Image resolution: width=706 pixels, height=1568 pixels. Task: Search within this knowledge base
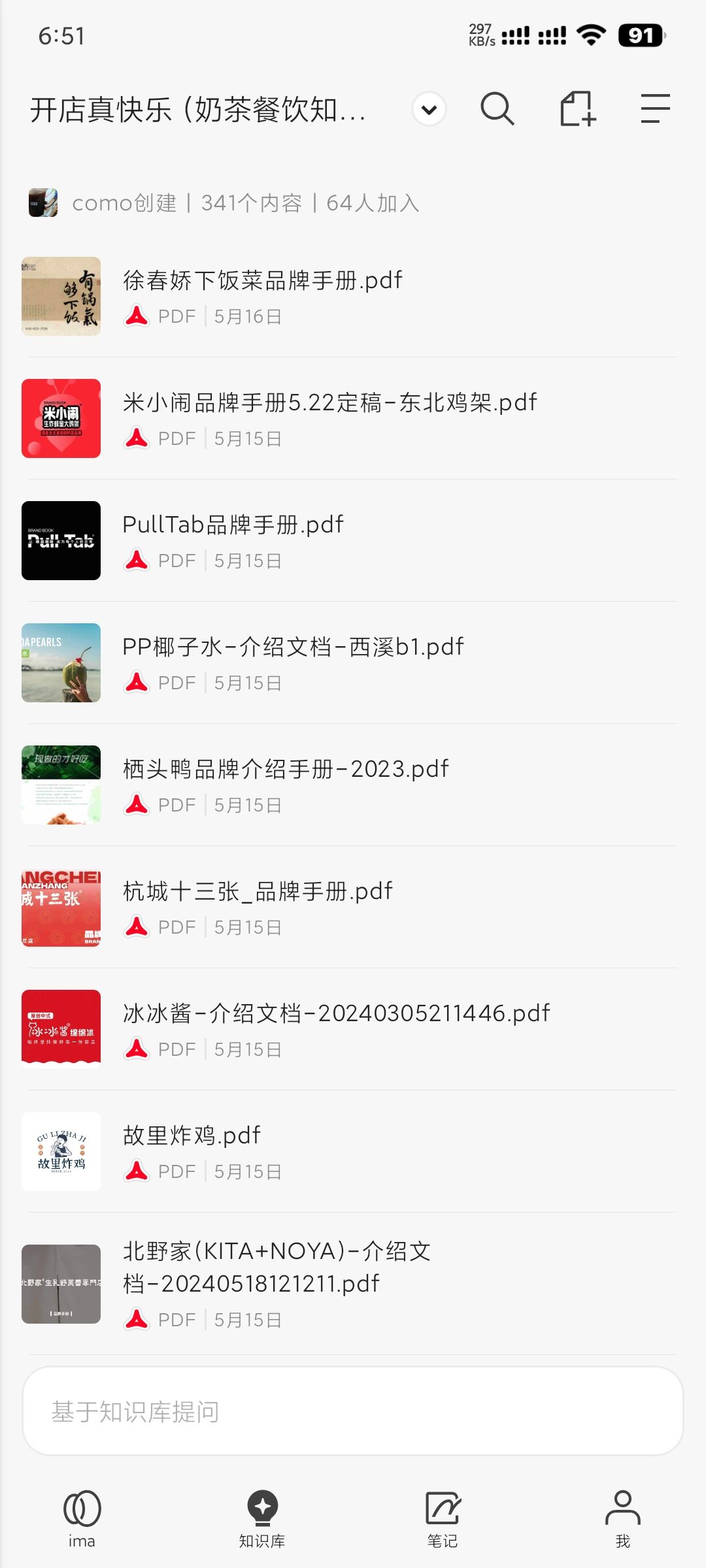(x=497, y=109)
